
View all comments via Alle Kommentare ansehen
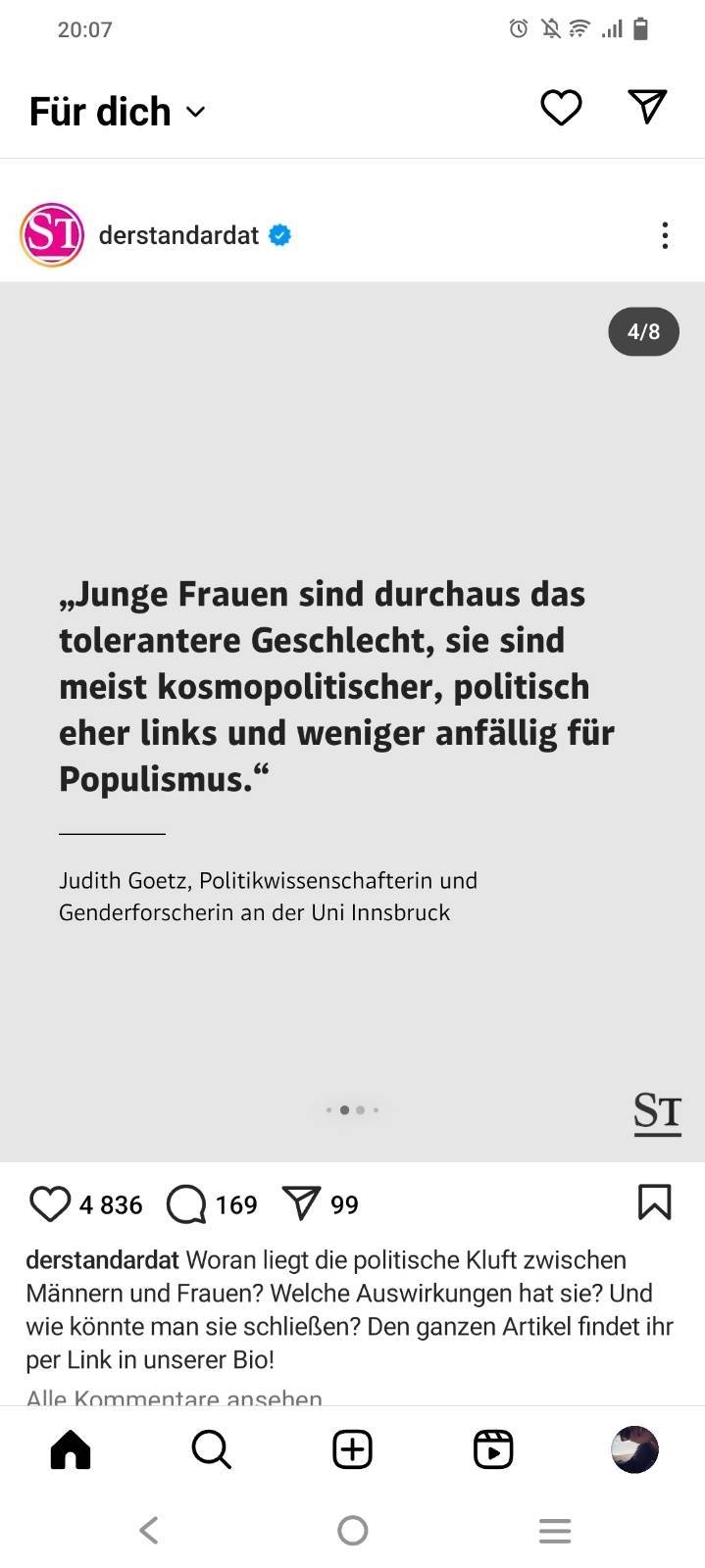pyautogui.click(x=174, y=1397)
